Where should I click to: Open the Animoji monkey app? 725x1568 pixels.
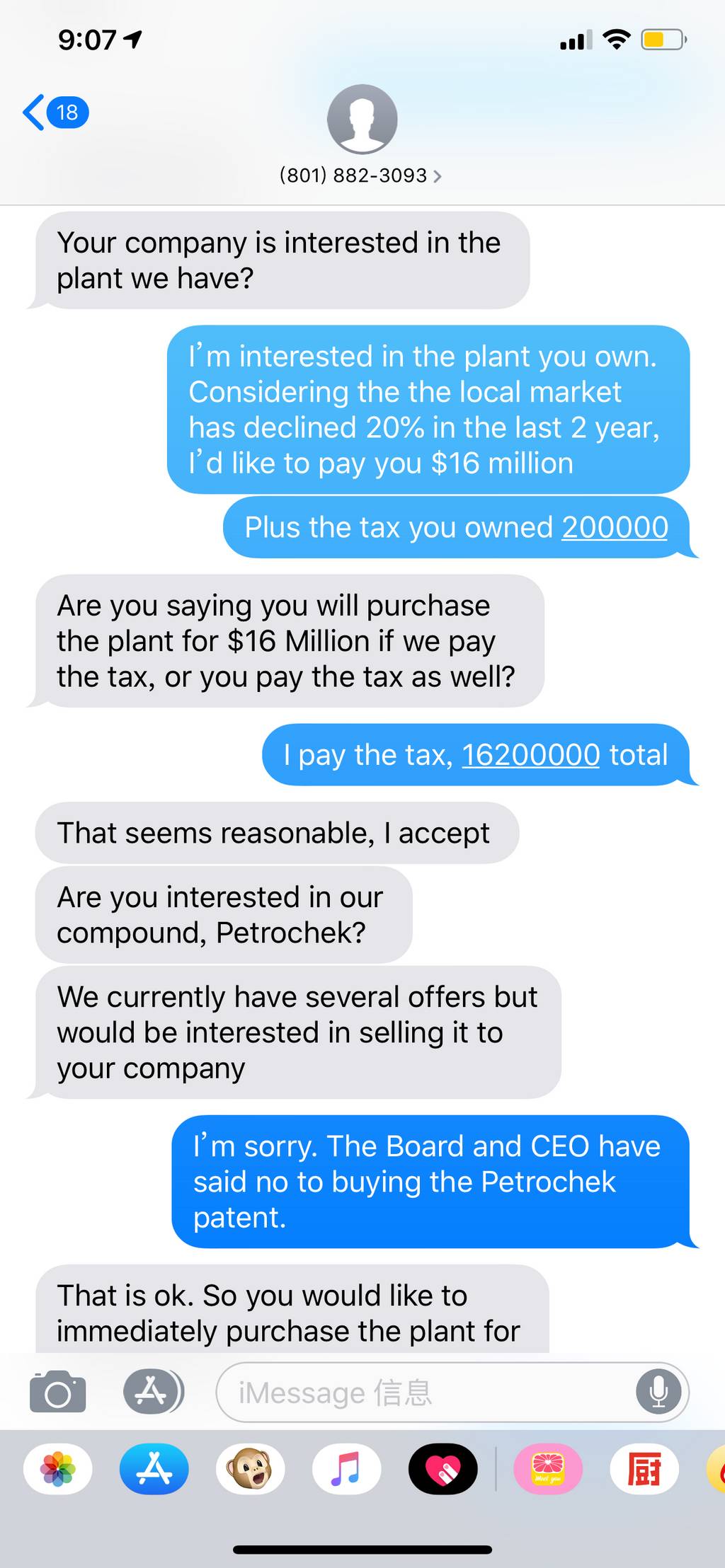251,1469
